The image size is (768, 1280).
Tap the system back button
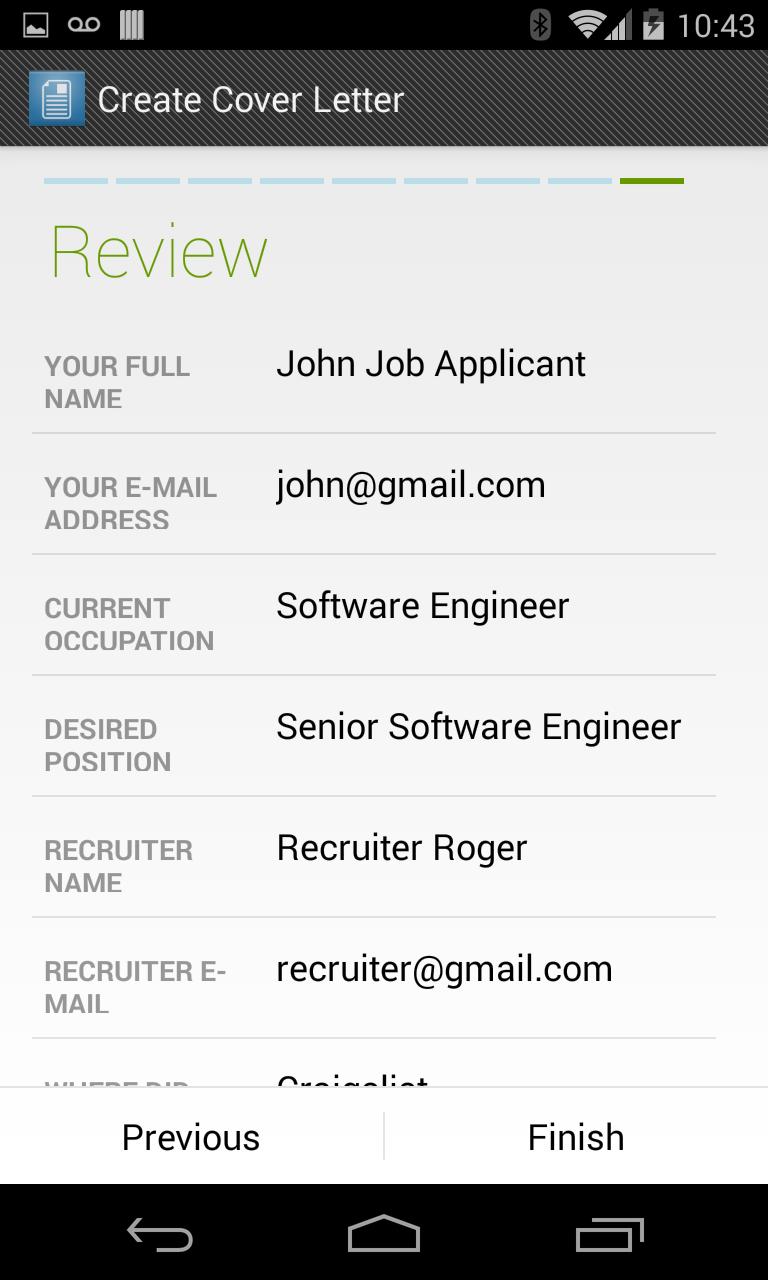(160, 1235)
